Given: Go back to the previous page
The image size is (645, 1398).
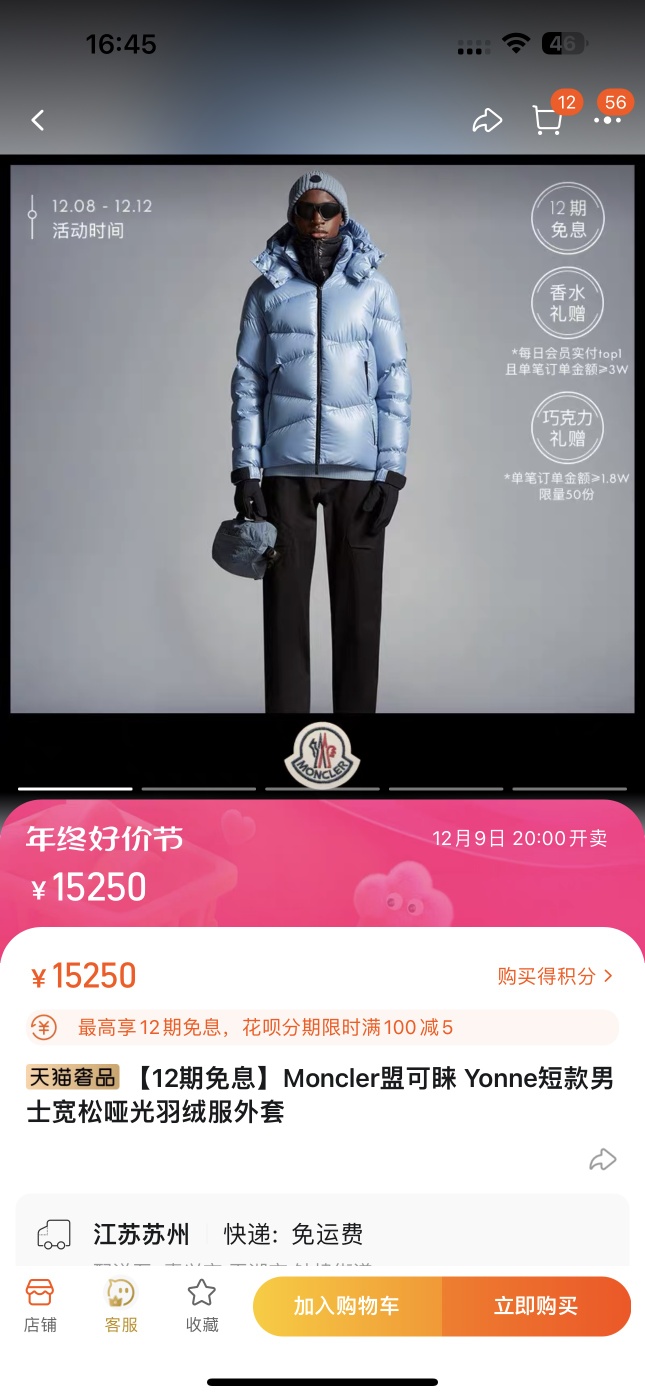Looking at the screenshot, I should [38, 121].
